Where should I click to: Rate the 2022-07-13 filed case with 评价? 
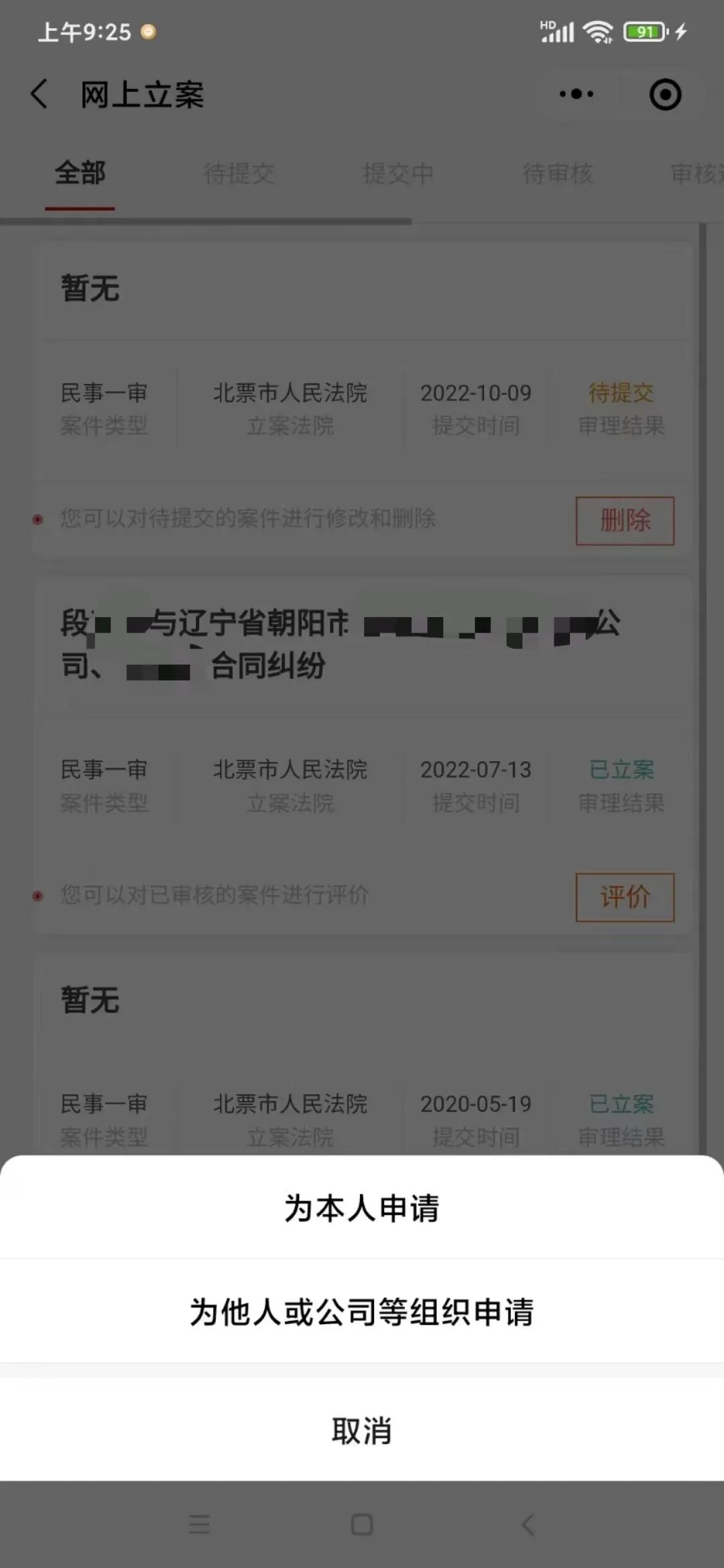[624, 897]
